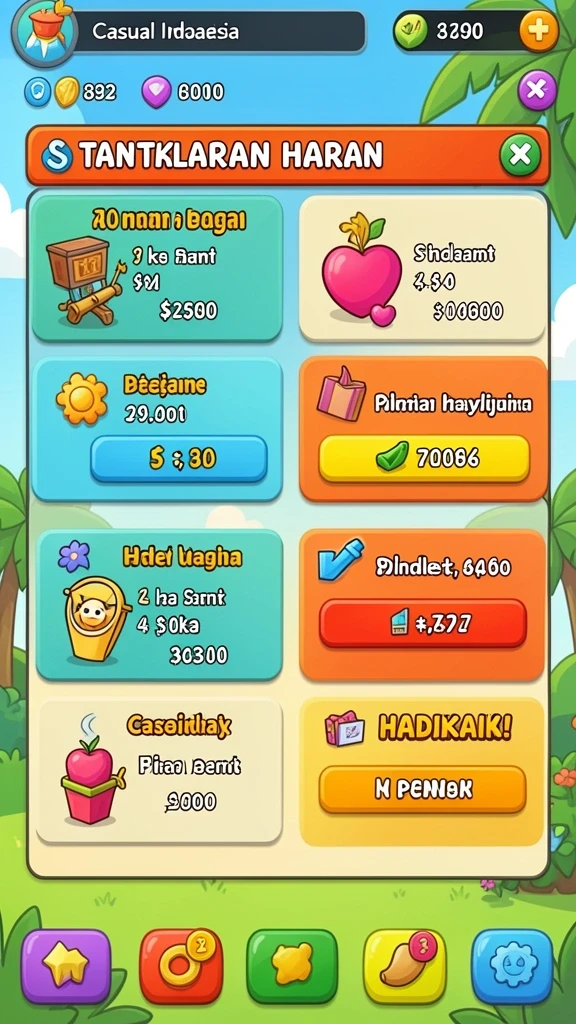Viewport: 576px width, 1024px height.
Task: Open the red ring tab
Action: pos(181,967)
